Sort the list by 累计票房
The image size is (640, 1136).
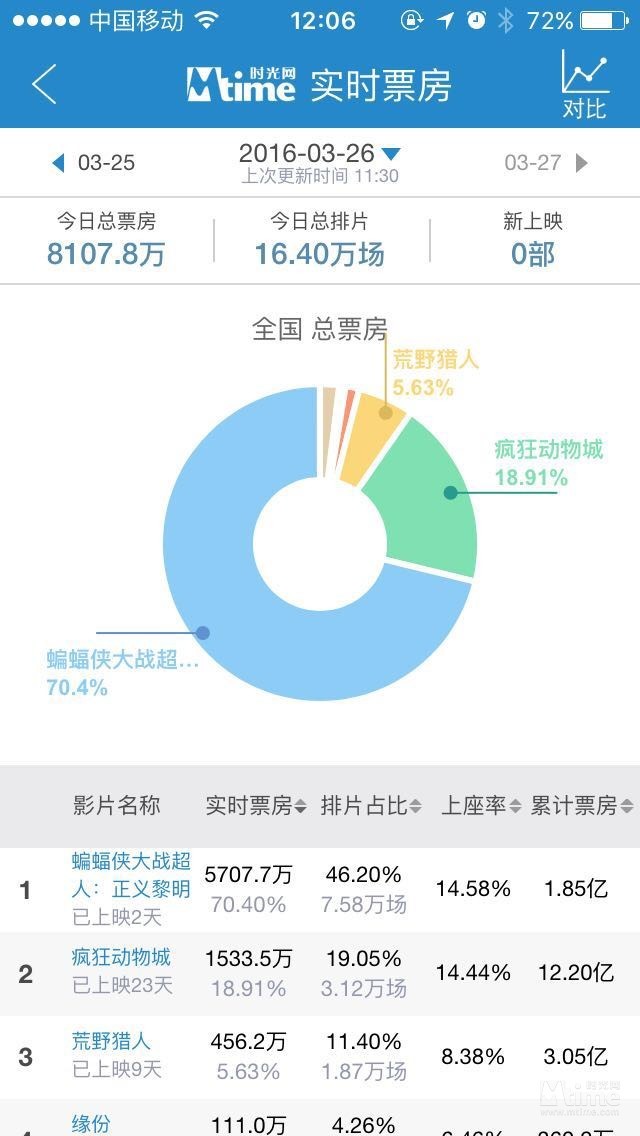[x=582, y=806]
